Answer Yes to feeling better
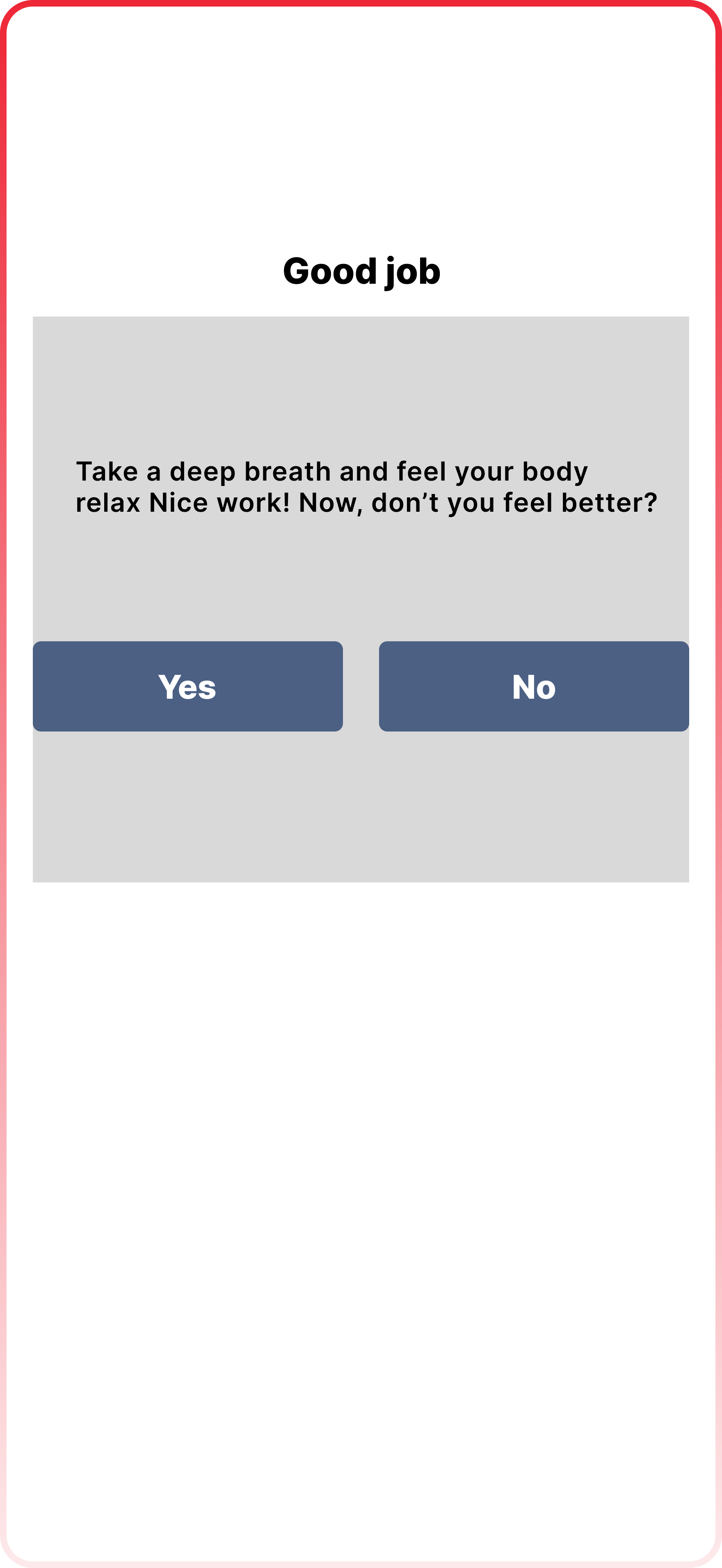 [x=187, y=686]
